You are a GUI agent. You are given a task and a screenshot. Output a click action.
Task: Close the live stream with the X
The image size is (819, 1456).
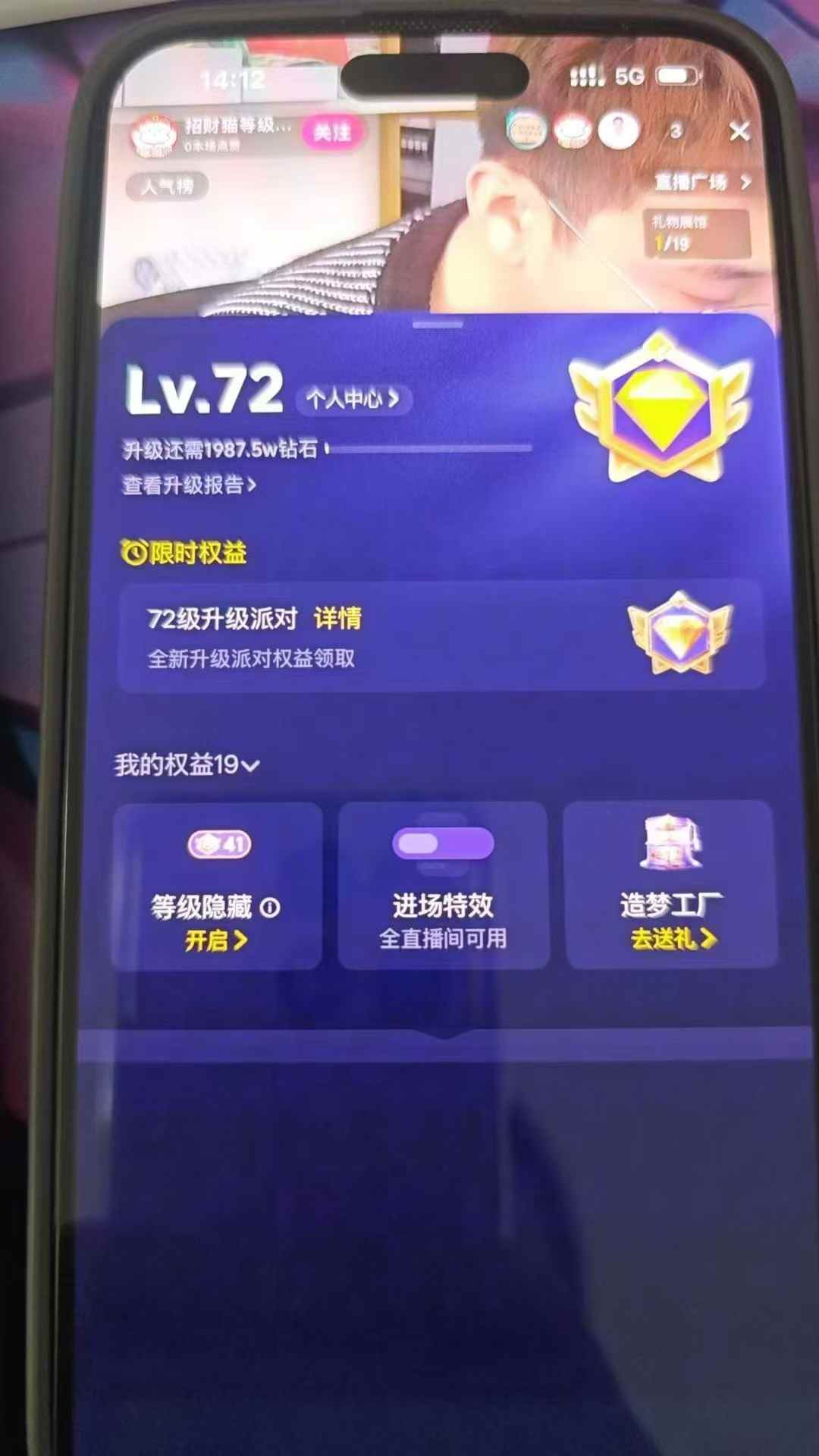[739, 132]
